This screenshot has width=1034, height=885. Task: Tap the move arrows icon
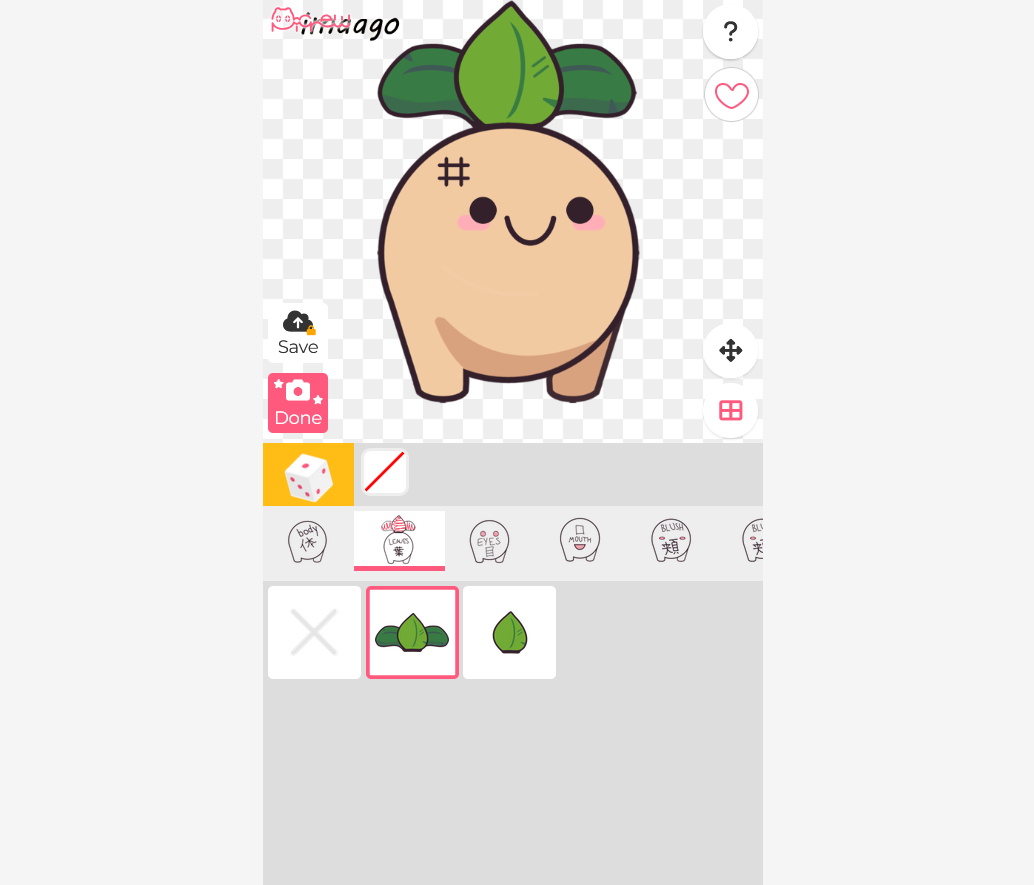pyautogui.click(x=730, y=350)
